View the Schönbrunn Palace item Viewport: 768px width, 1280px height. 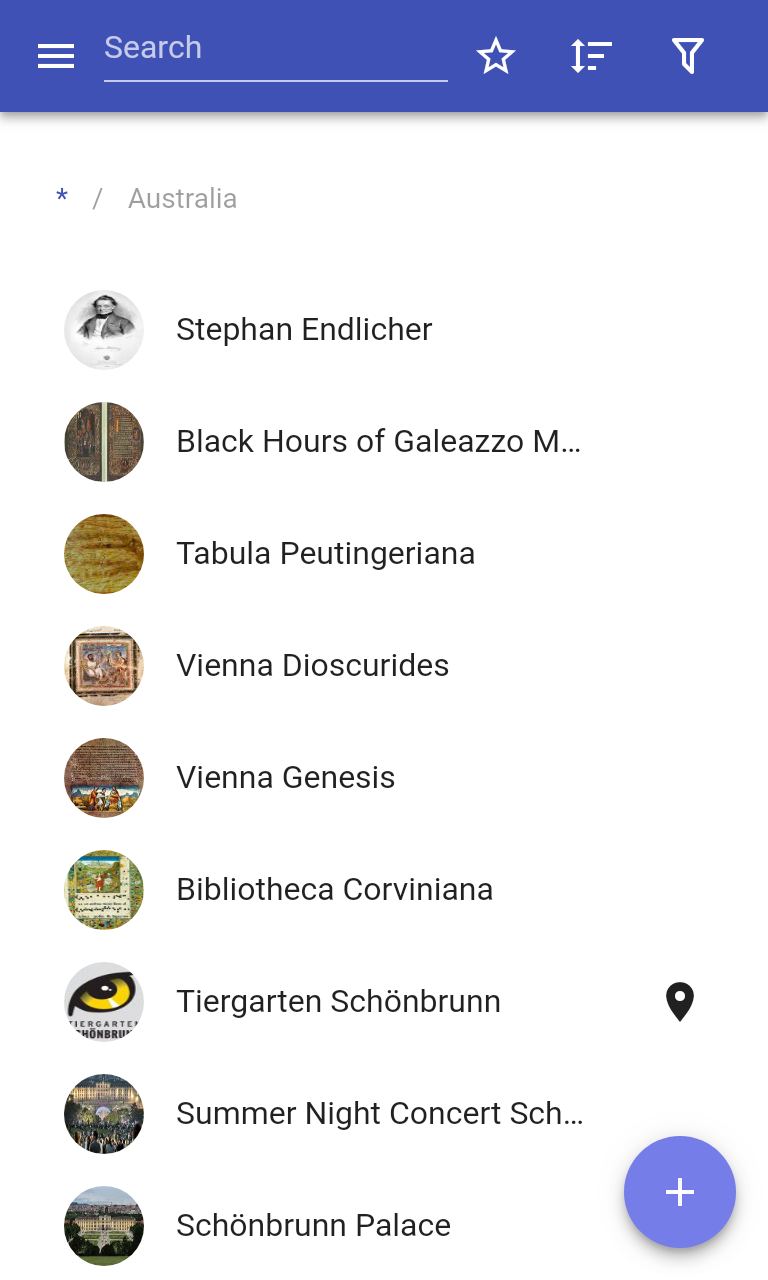point(313,1226)
